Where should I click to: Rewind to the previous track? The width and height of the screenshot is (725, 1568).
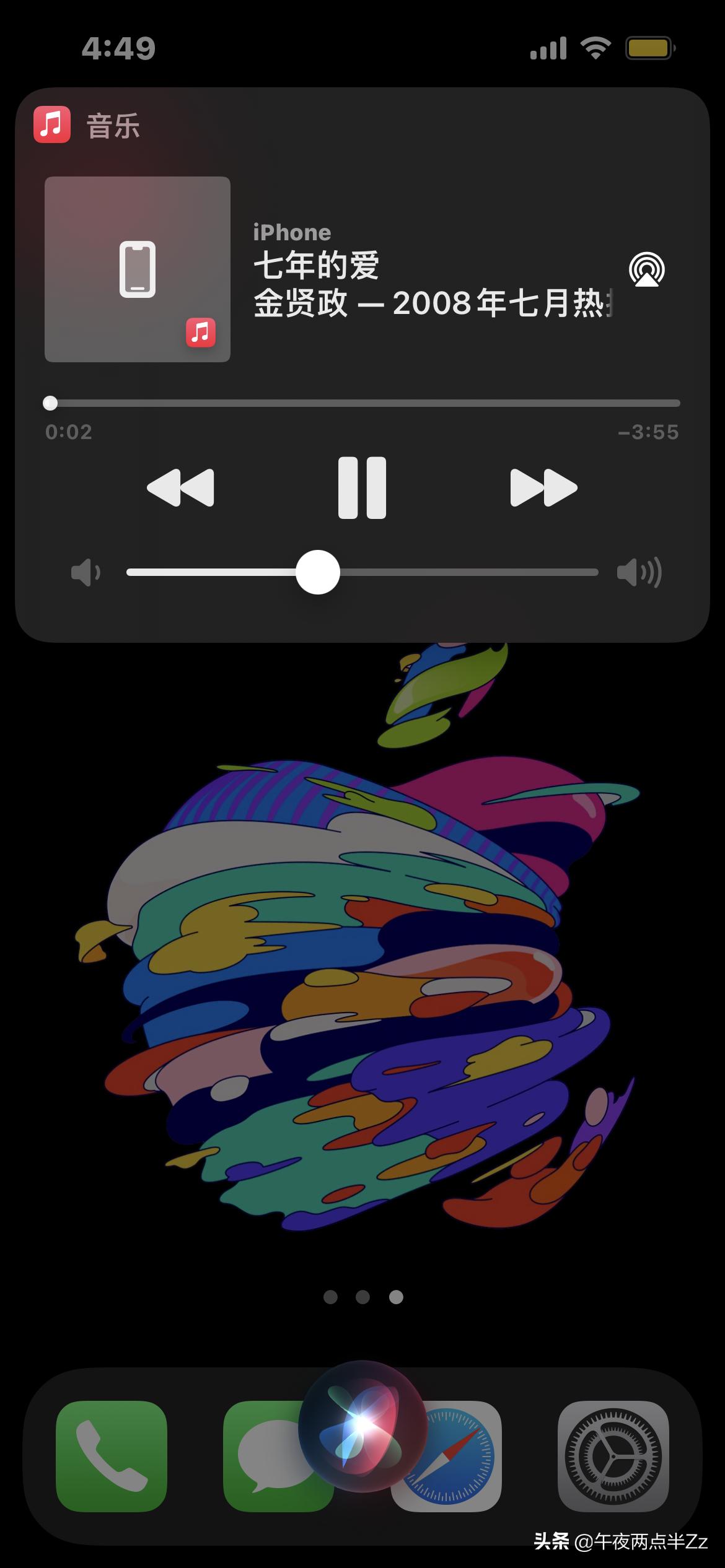(182, 487)
